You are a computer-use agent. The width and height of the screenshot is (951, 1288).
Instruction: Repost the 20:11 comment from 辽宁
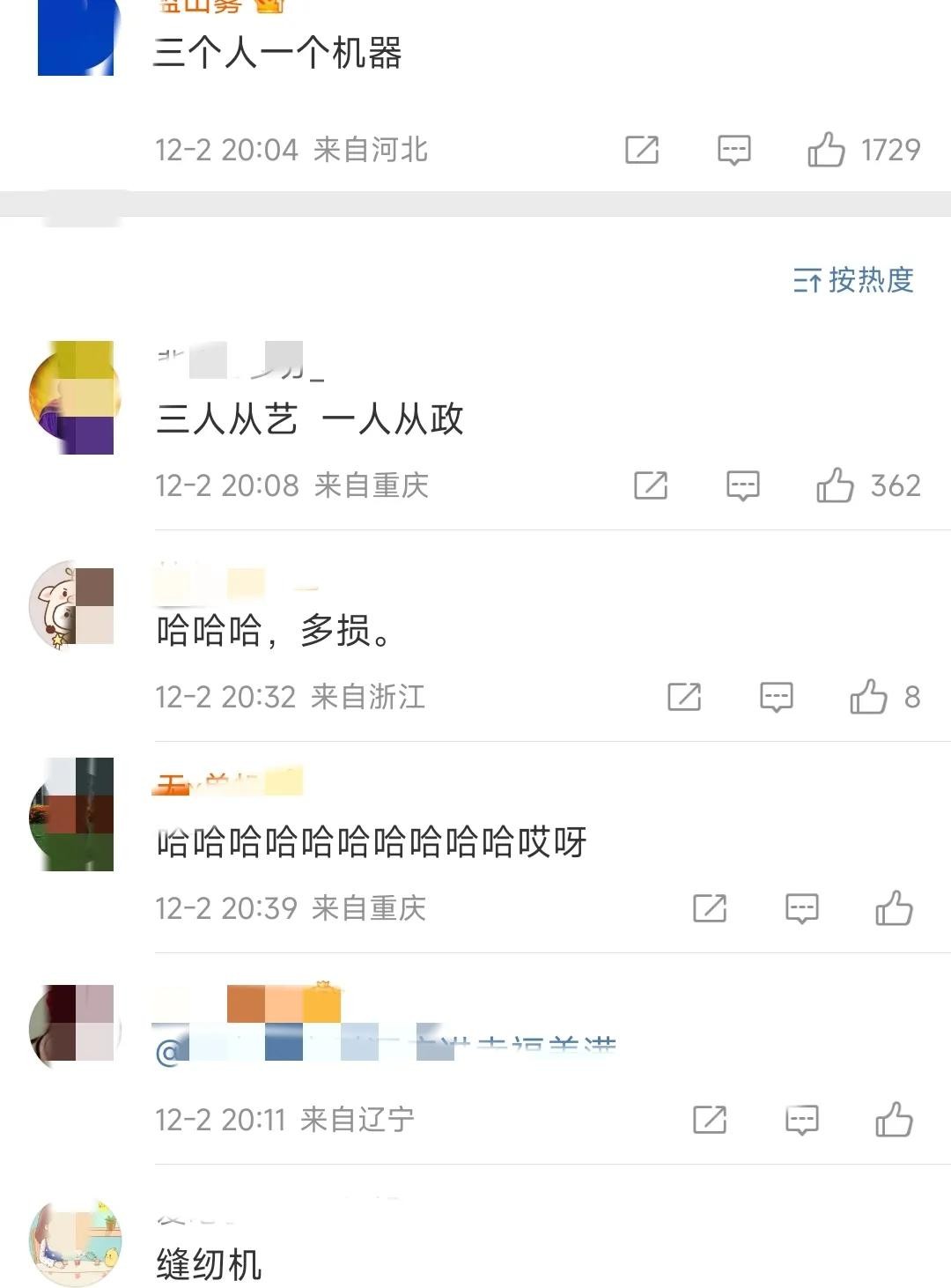[x=710, y=1120]
